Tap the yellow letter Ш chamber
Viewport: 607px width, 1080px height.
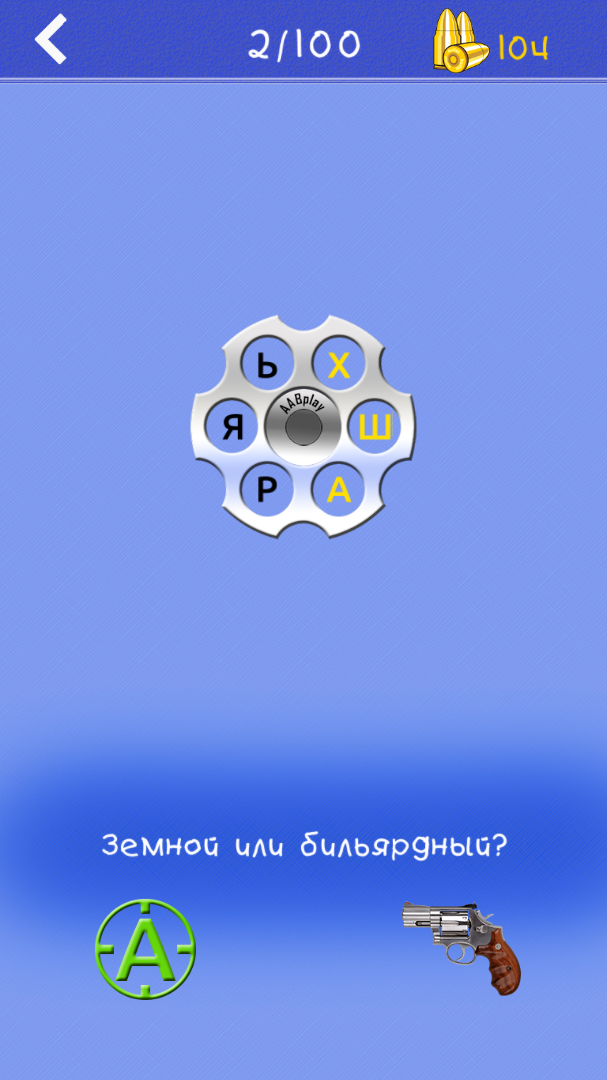tap(374, 428)
